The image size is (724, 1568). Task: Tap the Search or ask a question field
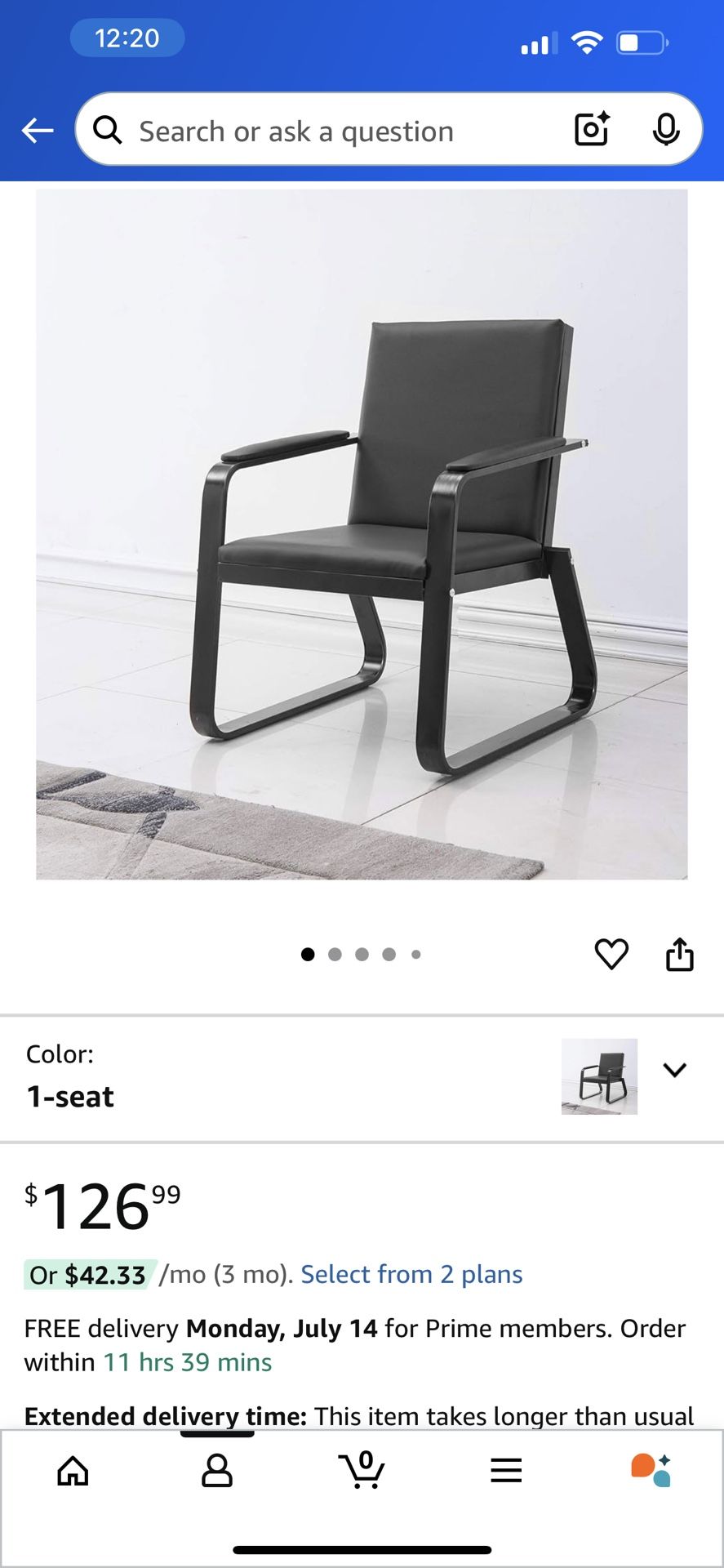(x=326, y=131)
